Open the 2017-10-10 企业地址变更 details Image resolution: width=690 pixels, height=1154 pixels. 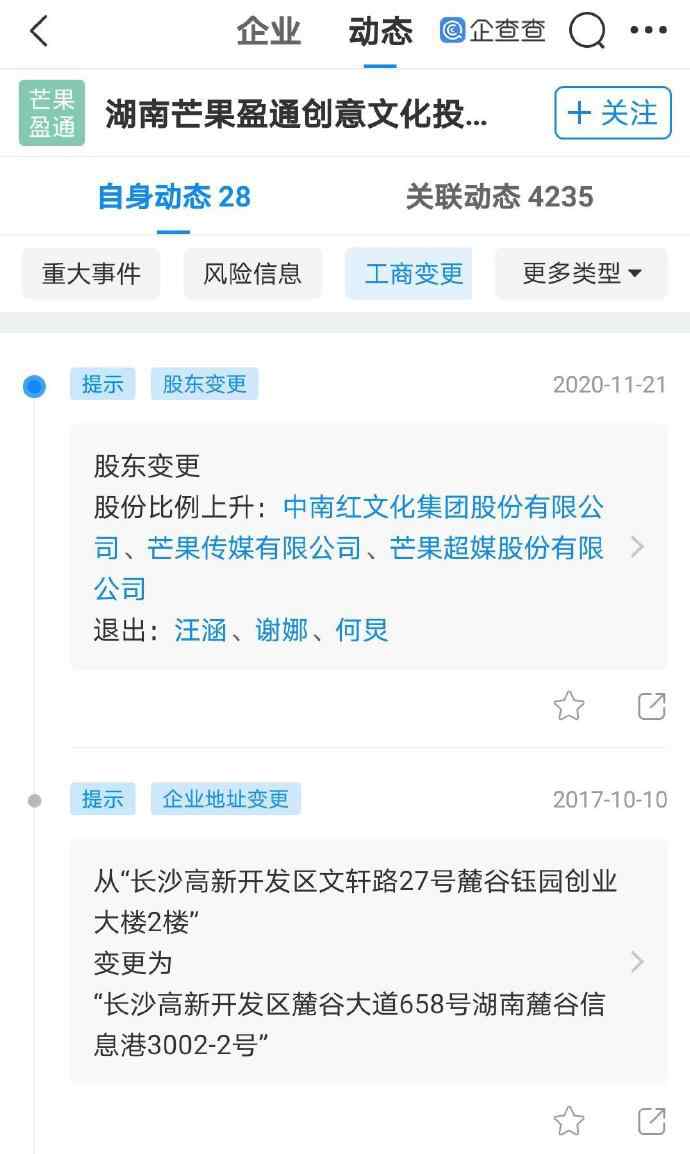(x=369, y=961)
